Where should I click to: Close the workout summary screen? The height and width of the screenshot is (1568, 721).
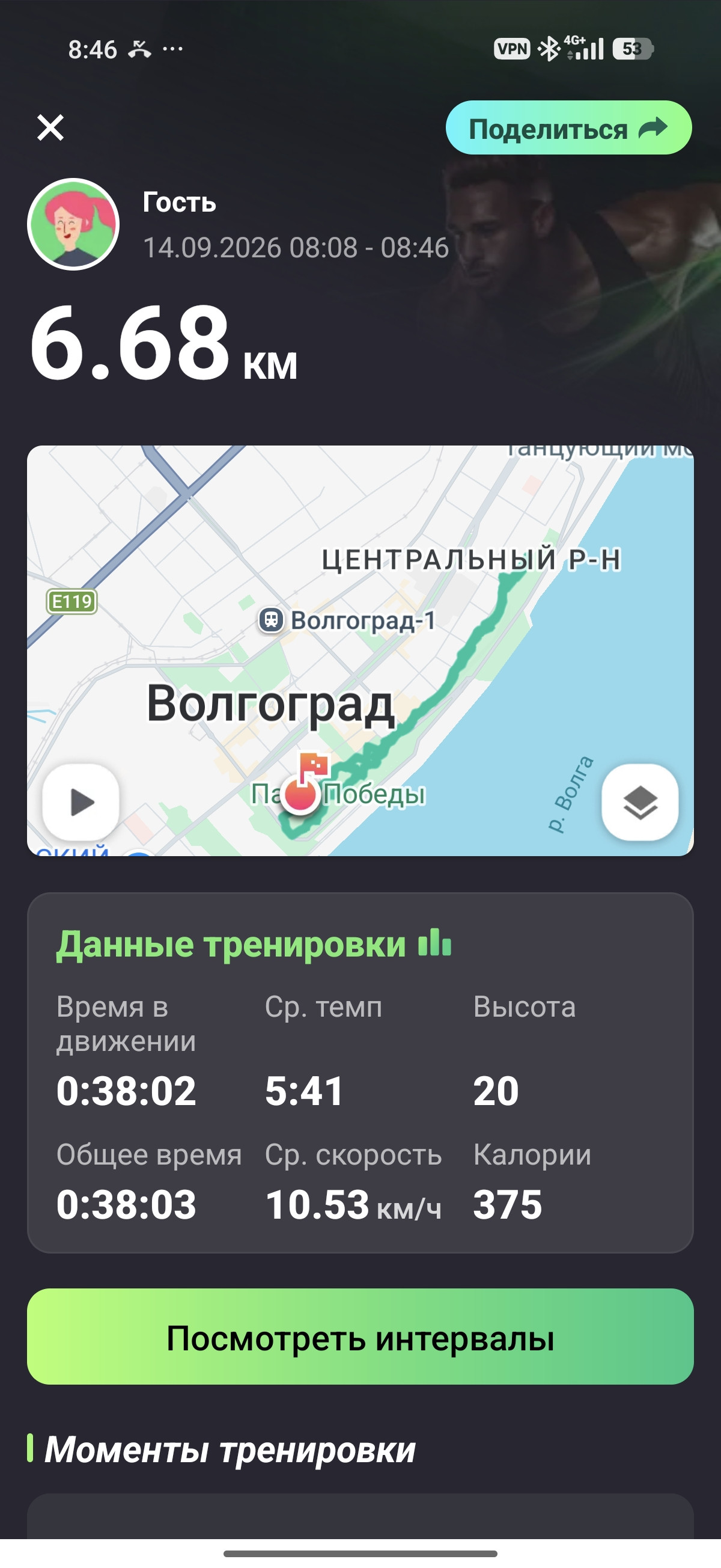(x=50, y=128)
